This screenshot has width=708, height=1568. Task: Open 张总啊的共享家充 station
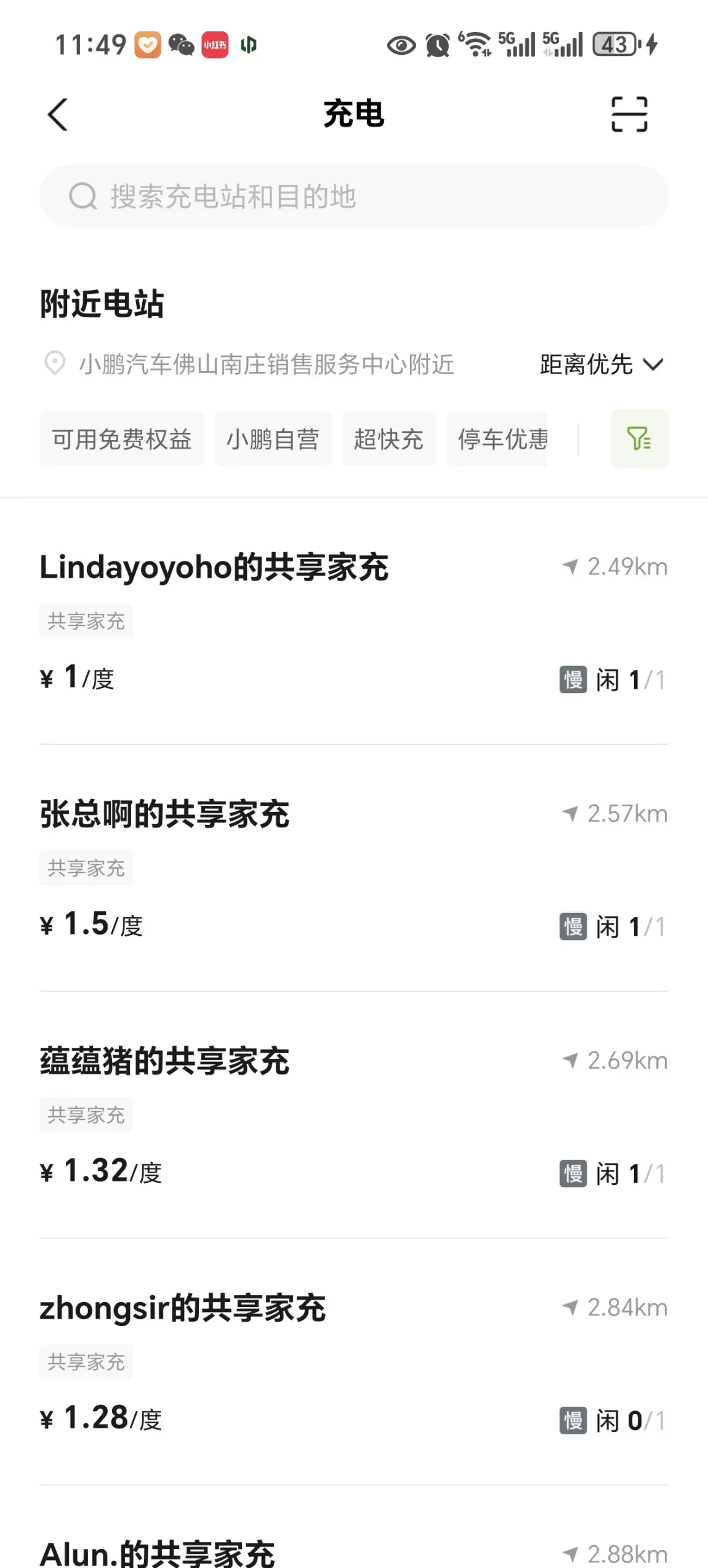point(354,868)
